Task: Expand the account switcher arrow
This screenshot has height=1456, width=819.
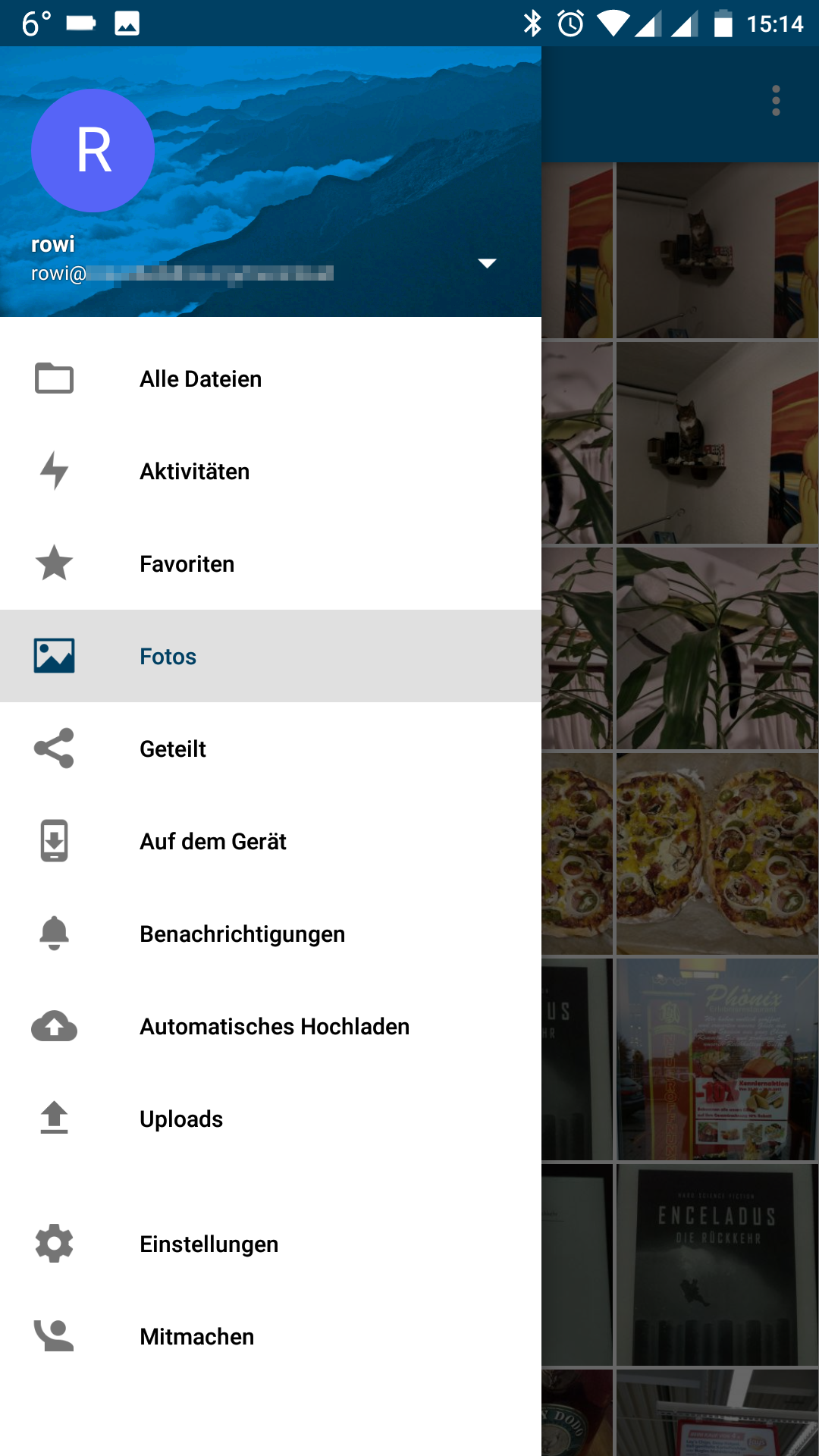Action: [x=487, y=263]
